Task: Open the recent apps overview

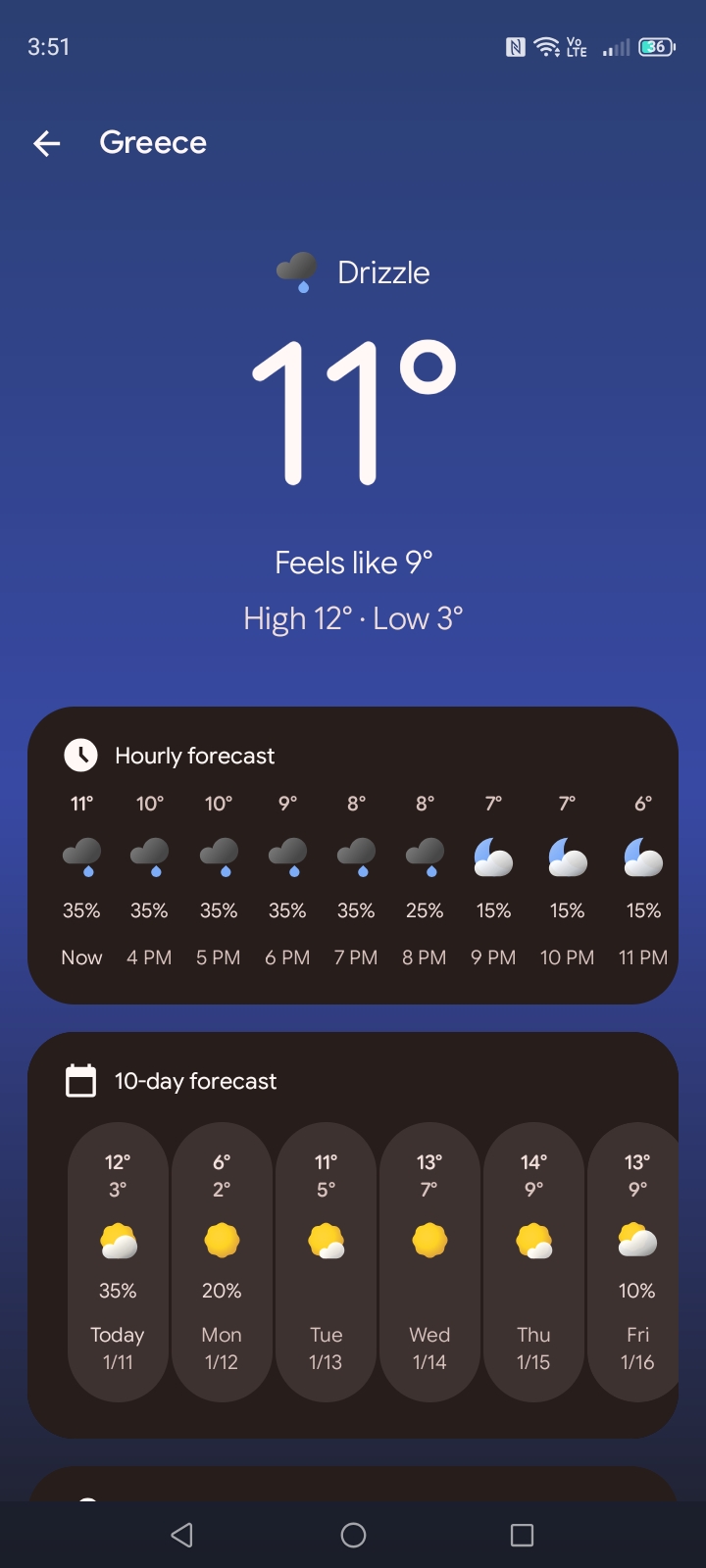Action: (x=522, y=1535)
